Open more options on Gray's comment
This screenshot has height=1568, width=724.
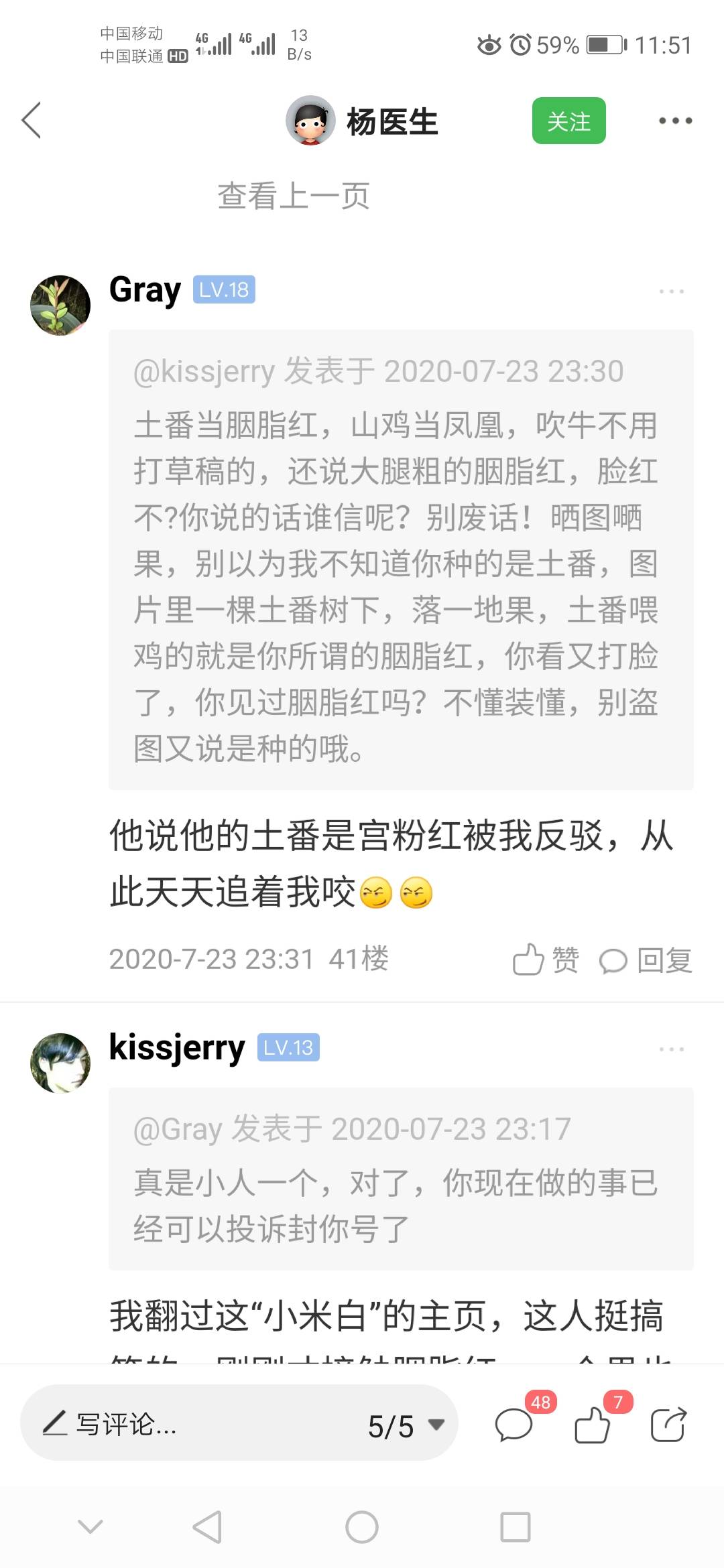click(671, 291)
